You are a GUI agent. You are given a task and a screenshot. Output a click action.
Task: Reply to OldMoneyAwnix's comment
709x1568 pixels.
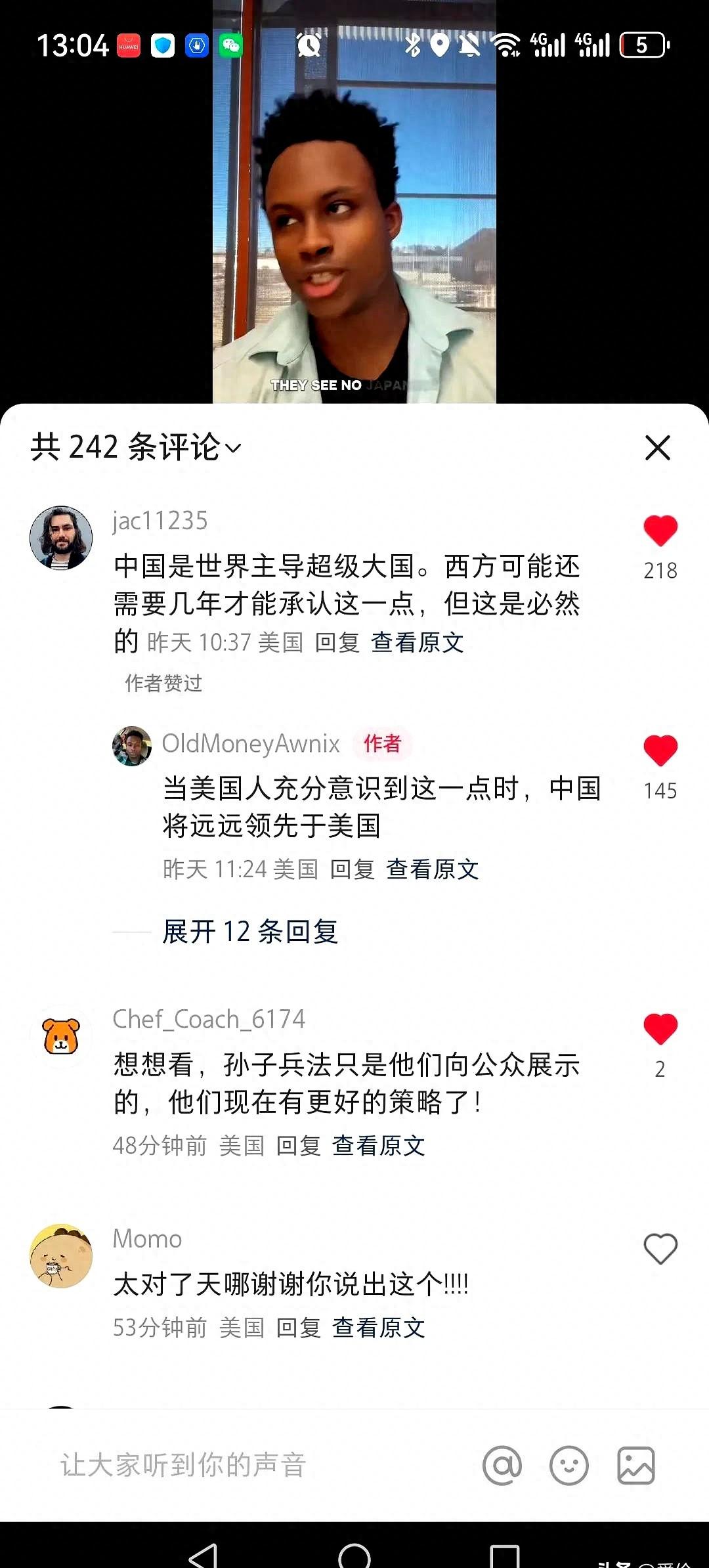(x=352, y=869)
